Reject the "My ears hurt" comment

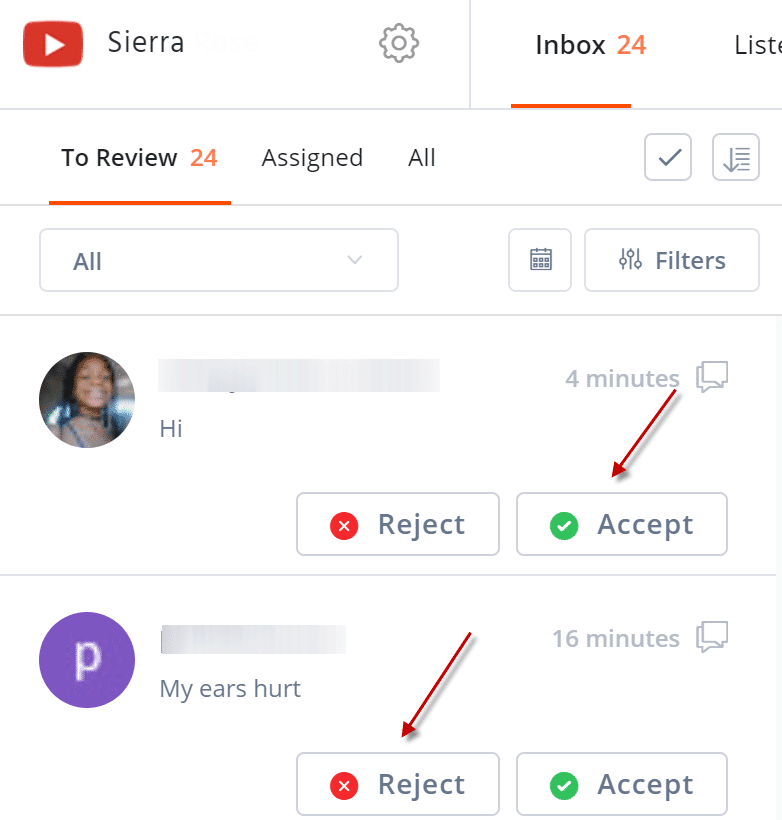(x=397, y=784)
